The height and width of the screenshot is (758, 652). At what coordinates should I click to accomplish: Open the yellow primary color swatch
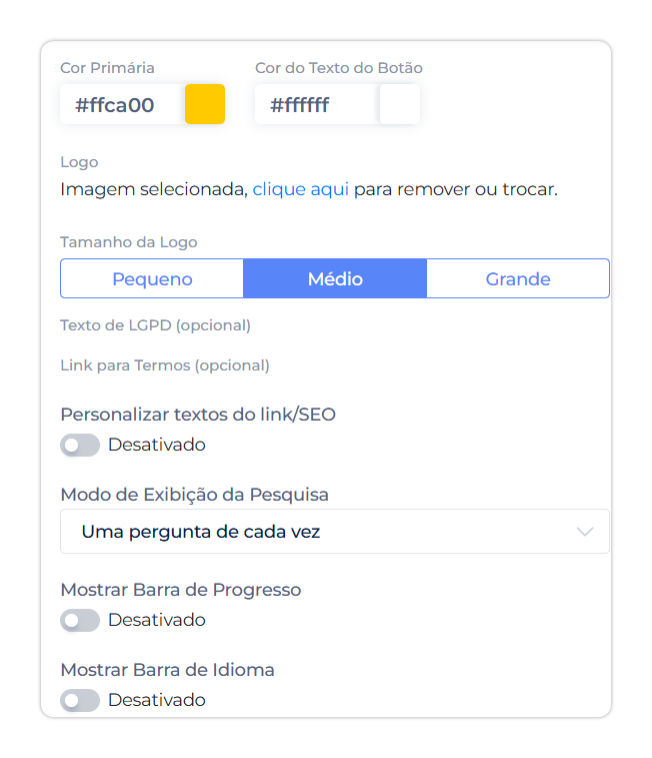(x=205, y=104)
